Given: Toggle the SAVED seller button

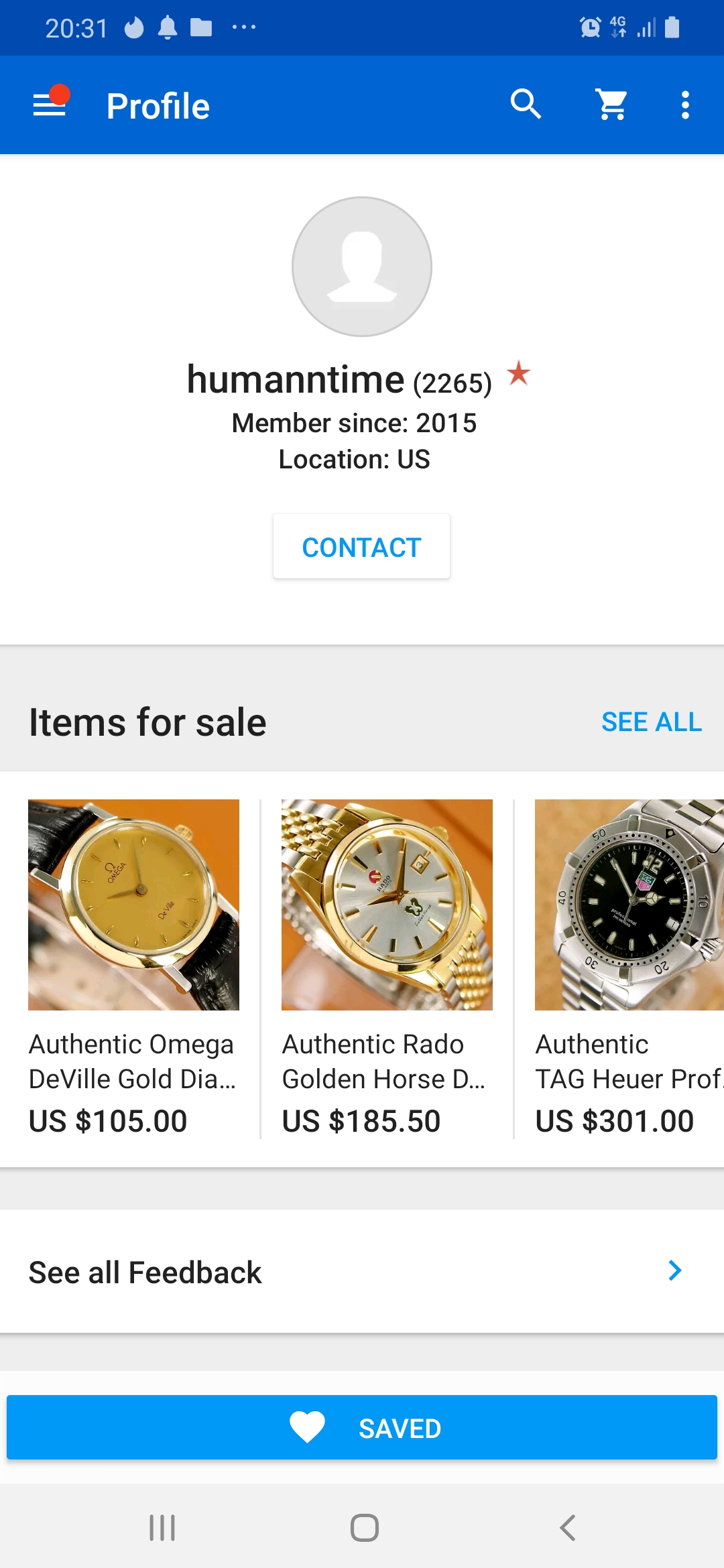Looking at the screenshot, I should click(x=362, y=1428).
